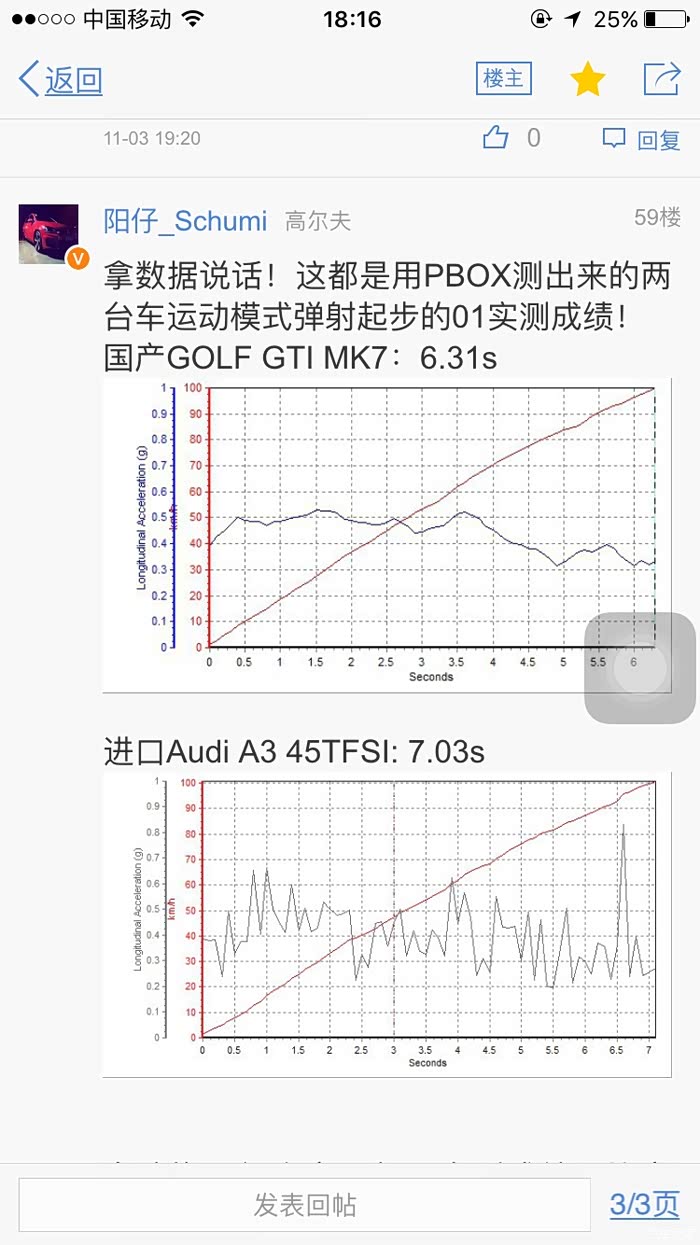Write a reply in 发表回帖 field

coord(304,1204)
